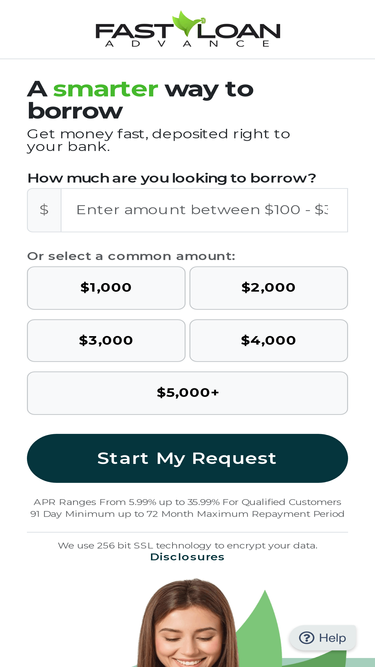Viewport: 375px width, 667px height.
Task: Tap the loan amount input field
Action: point(204,210)
